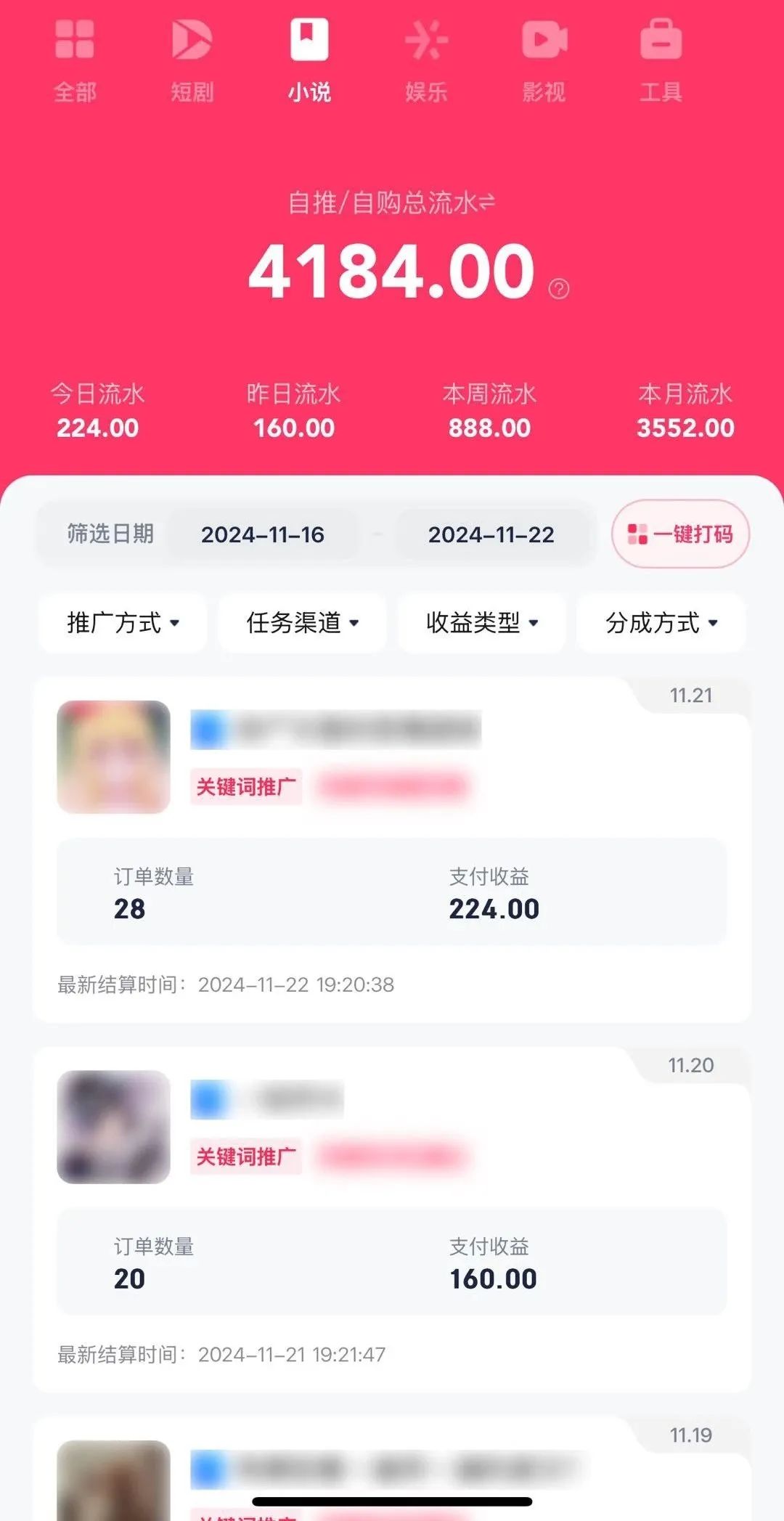Click the 关键词推广 tag on the 11.21 entry
The image size is (784, 1521).
point(245,788)
